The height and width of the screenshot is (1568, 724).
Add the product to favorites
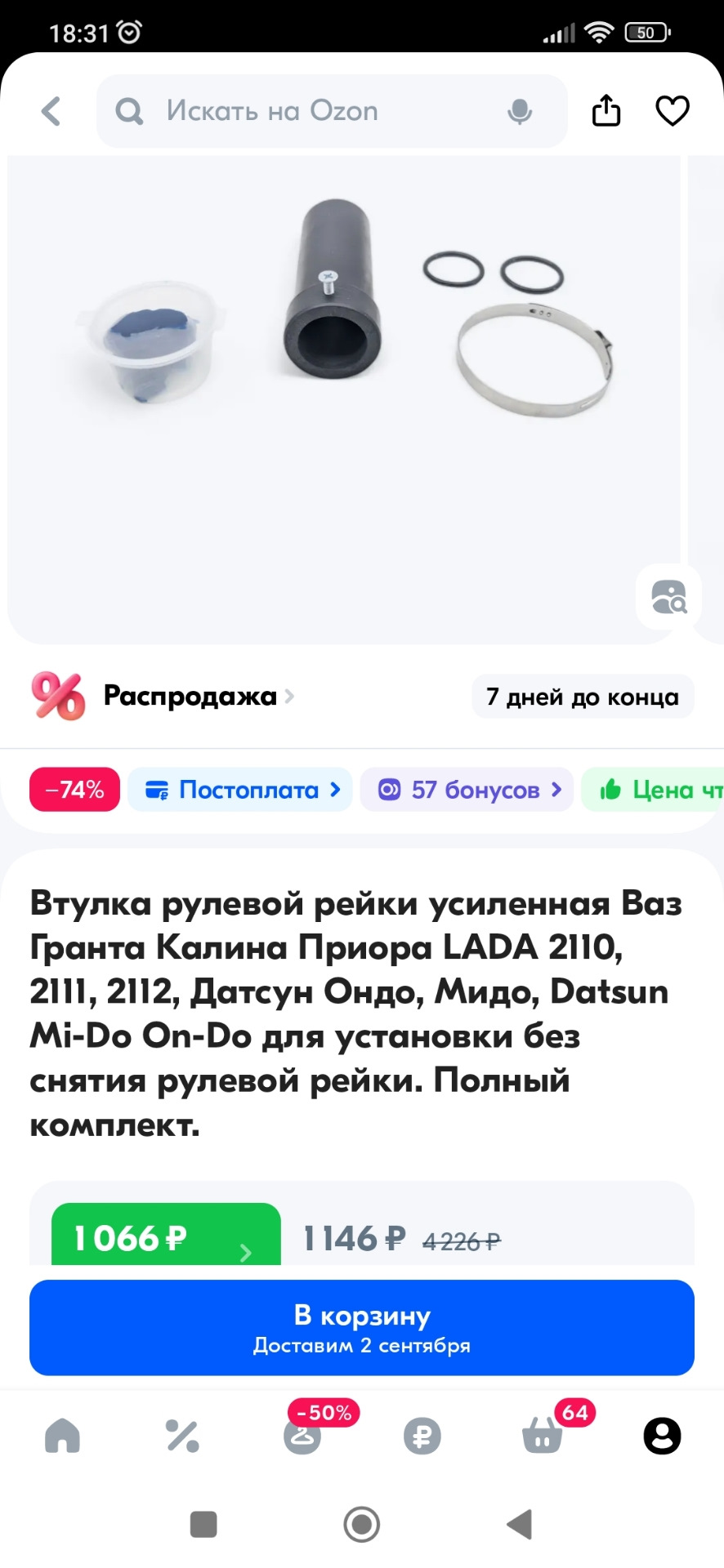[x=673, y=111]
